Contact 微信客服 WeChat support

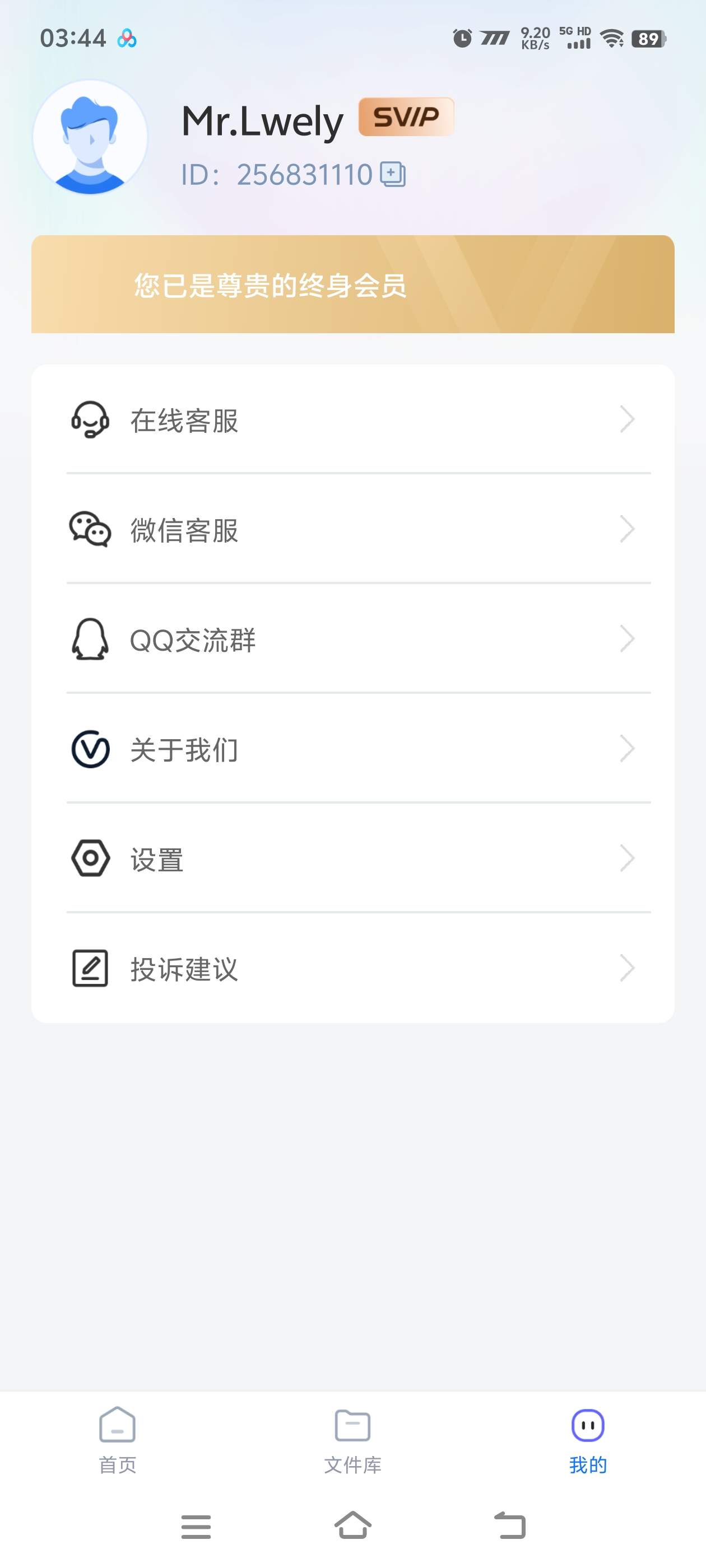(x=352, y=529)
